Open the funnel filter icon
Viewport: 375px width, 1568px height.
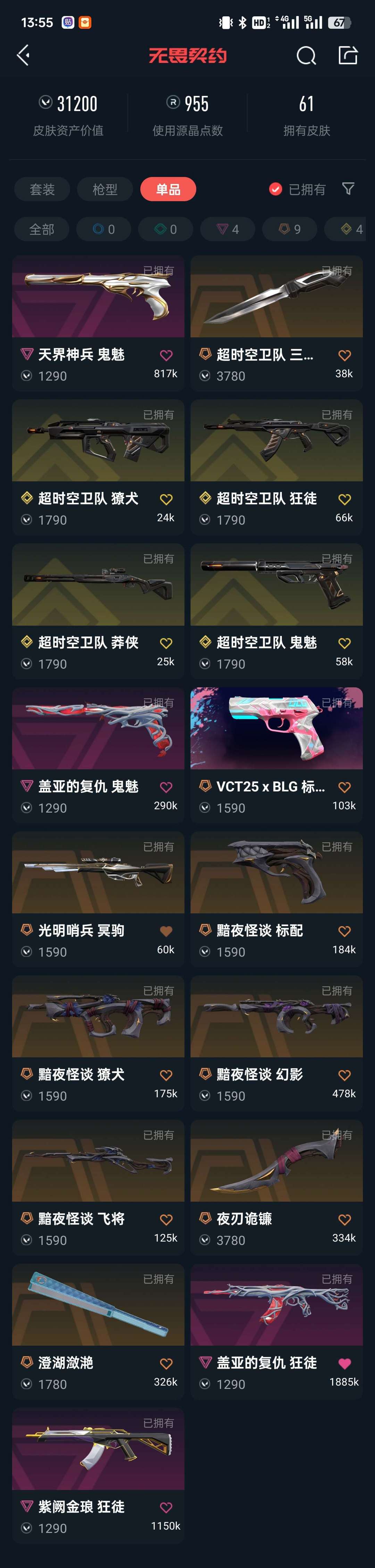(x=348, y=189)
